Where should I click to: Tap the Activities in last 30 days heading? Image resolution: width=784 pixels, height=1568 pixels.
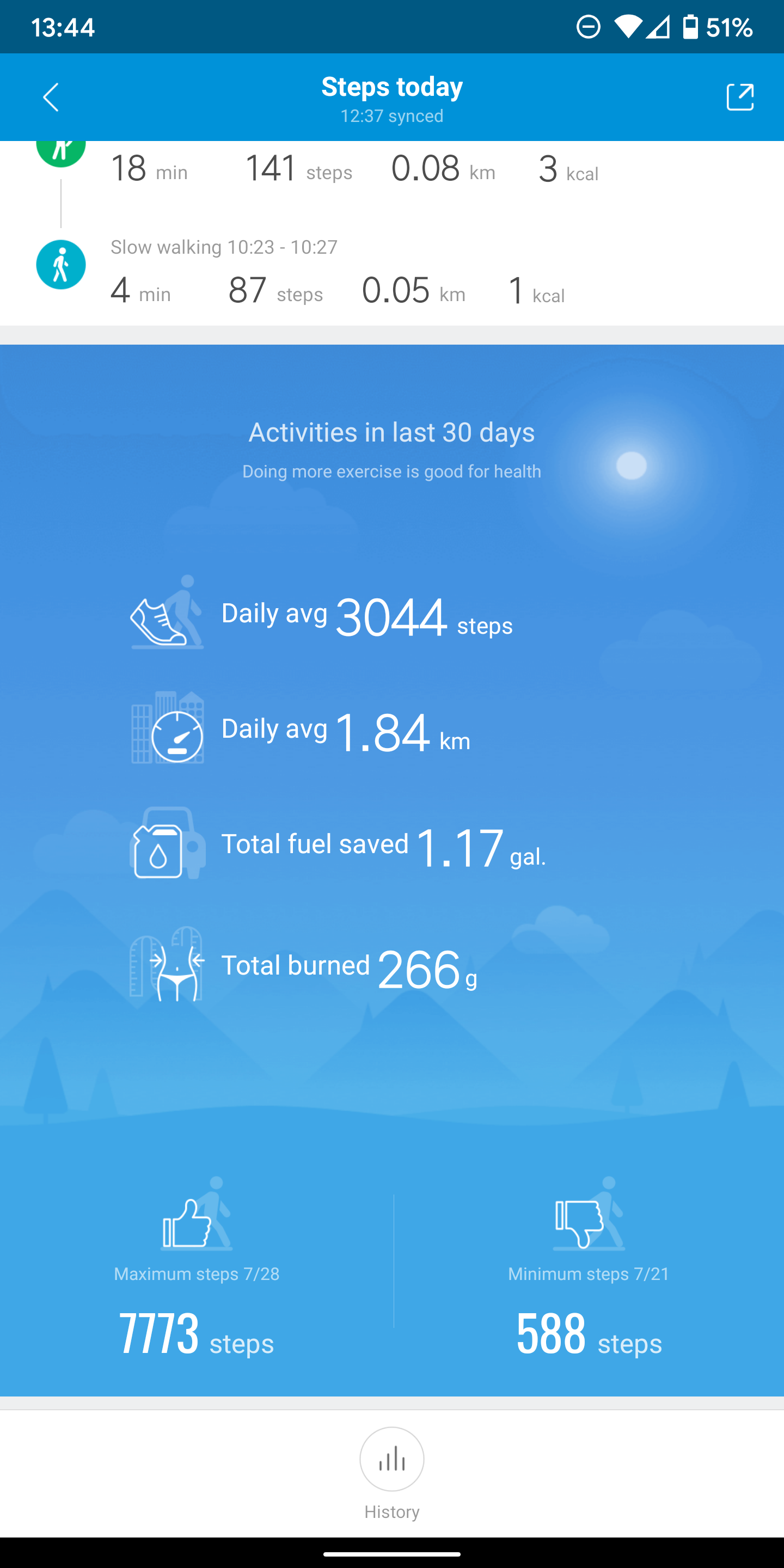pos(391,432)
